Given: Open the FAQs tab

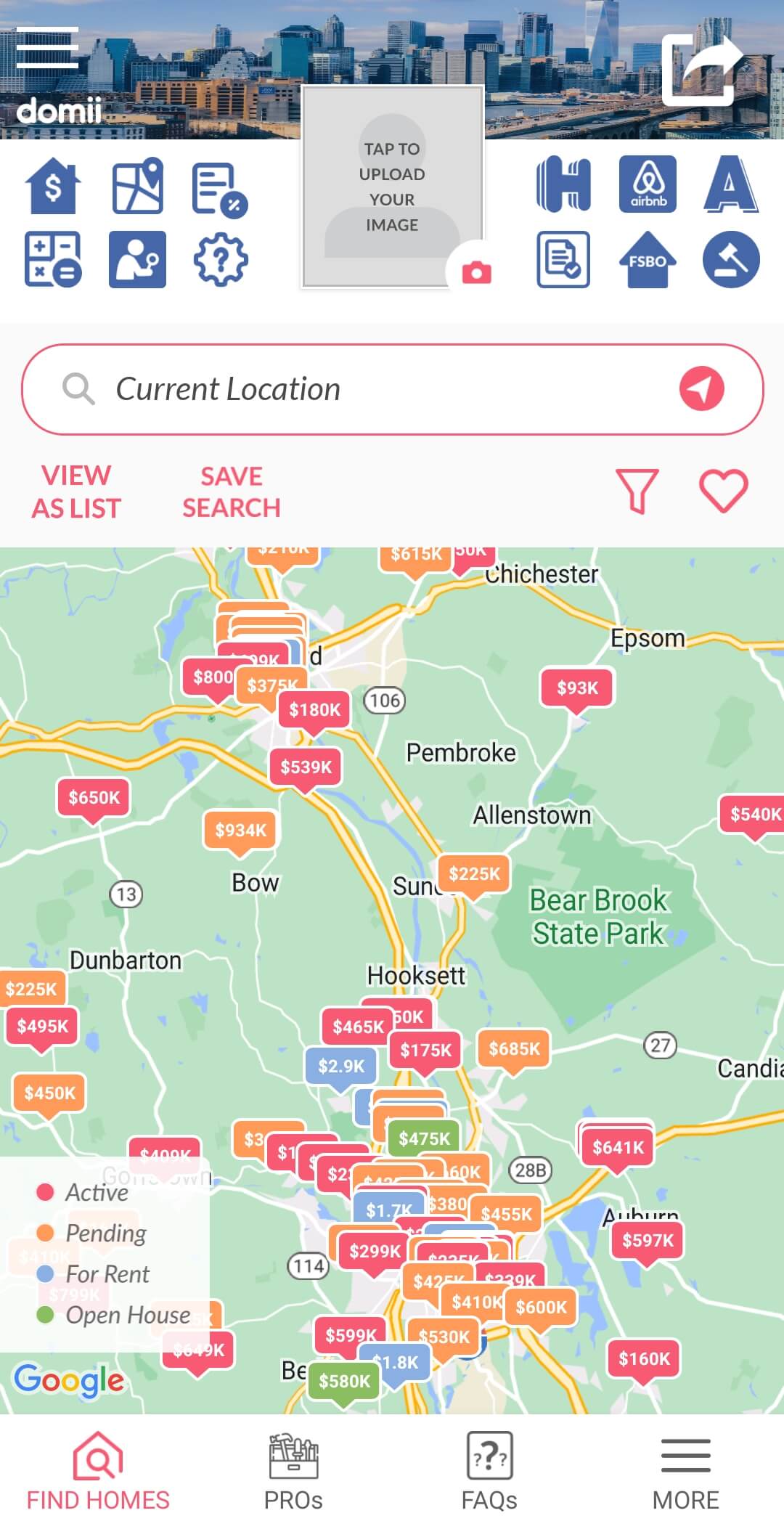Looking at the screenshot, I should [x=489, y=1472].
